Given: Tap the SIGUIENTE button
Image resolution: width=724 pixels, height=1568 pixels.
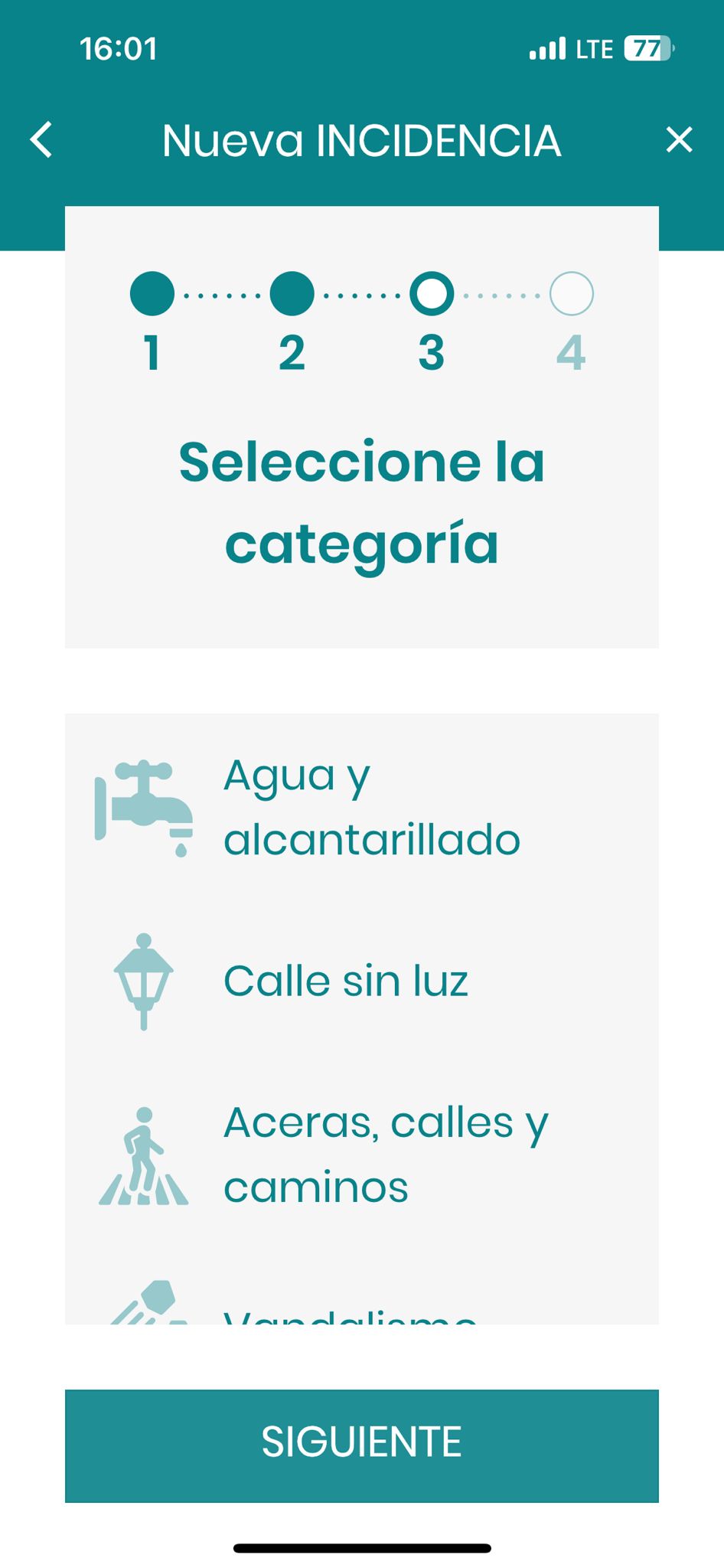Looking at the screenshot, I should tap(361, 1445).
